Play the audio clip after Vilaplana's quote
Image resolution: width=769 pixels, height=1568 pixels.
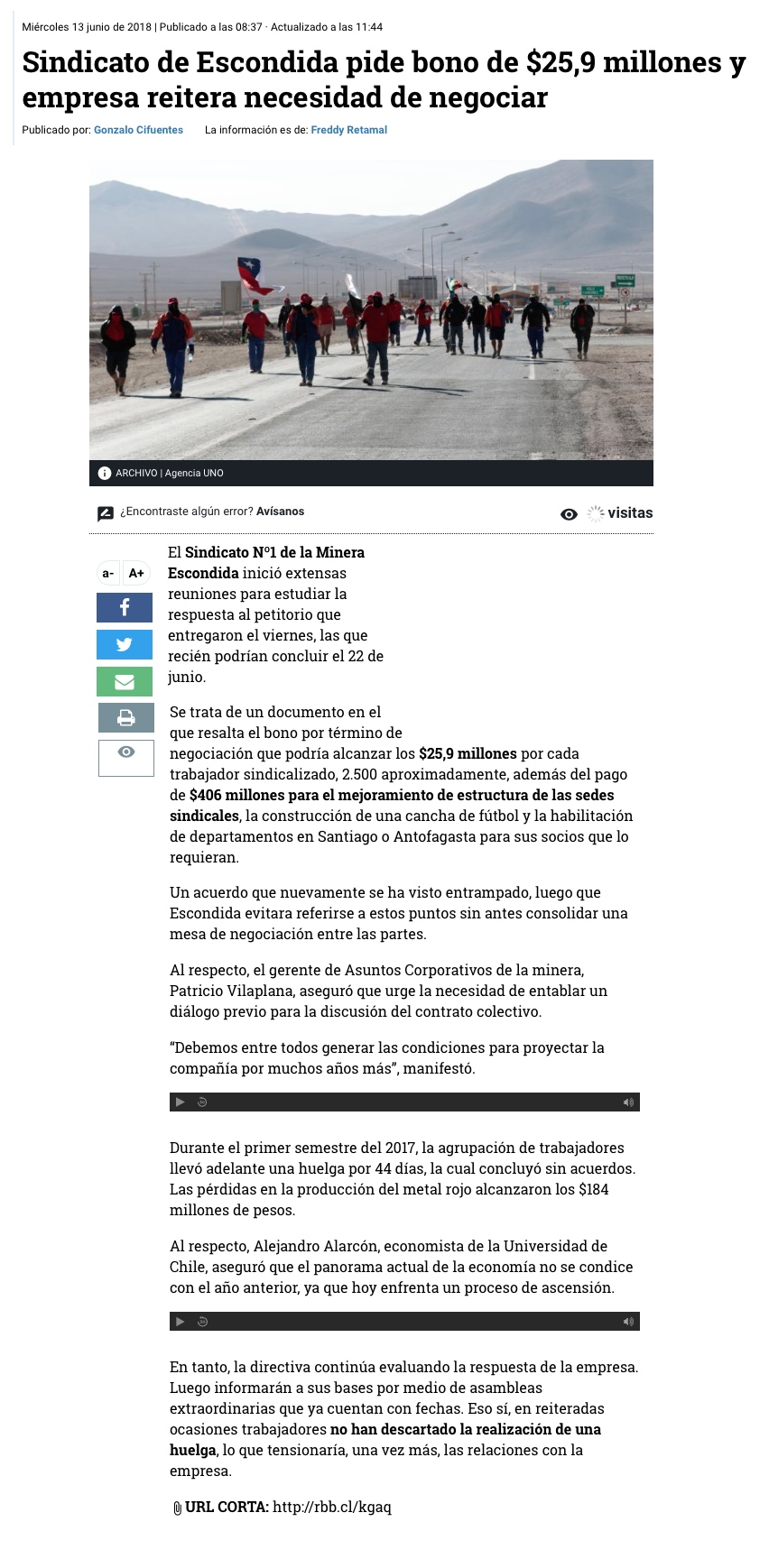click(x=181, y=1102)
